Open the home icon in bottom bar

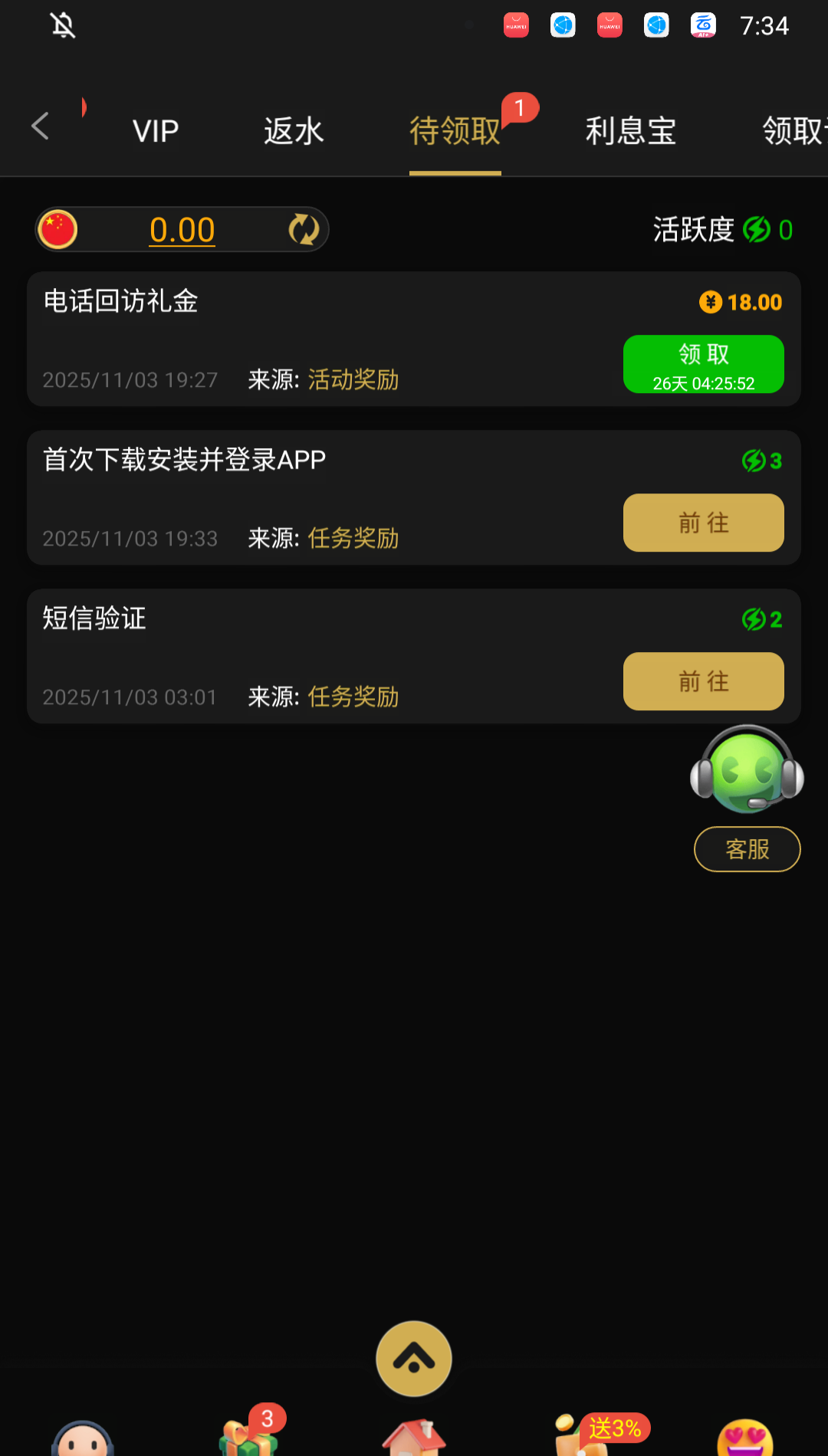coord(414,1438)
